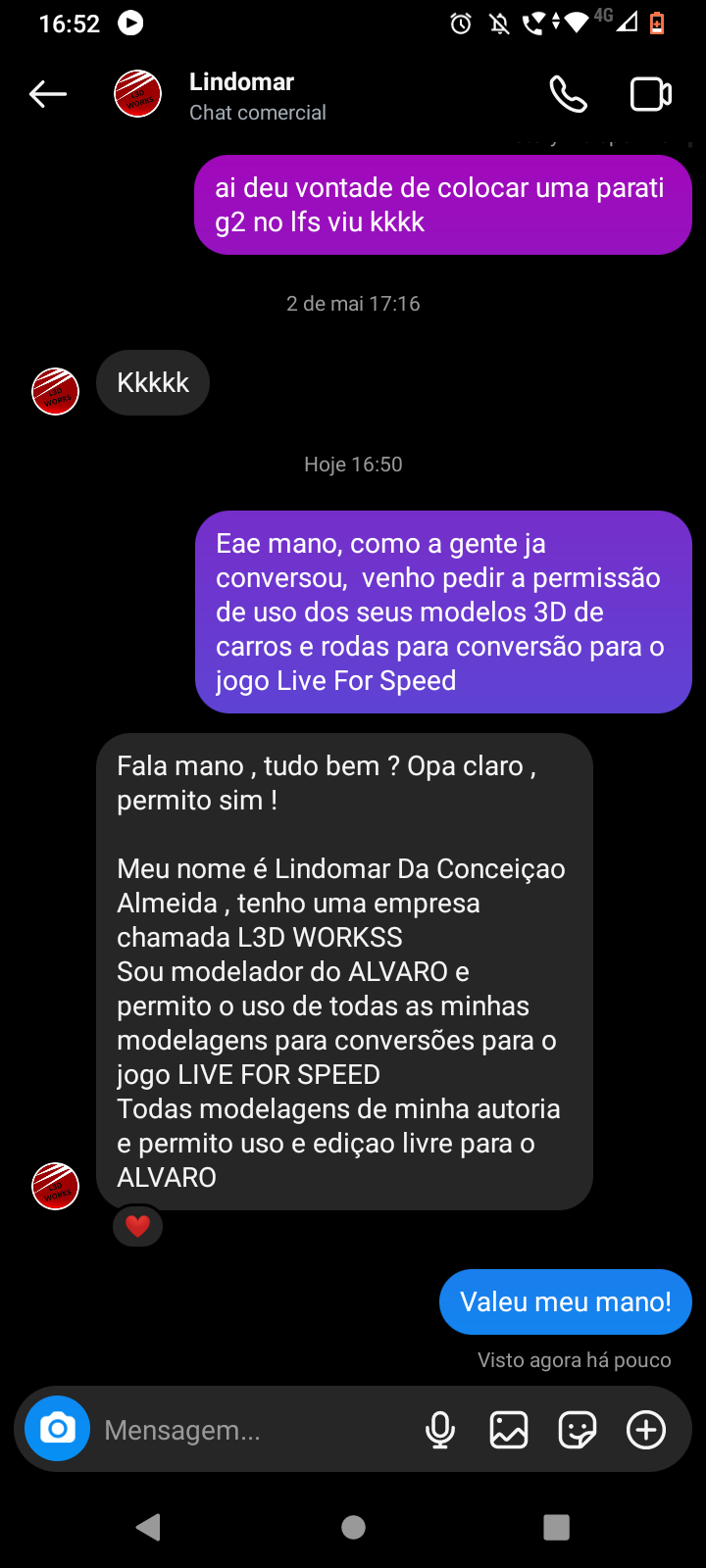The width and height of the screenshot is (706, 1568).
Task: Open the gallery image picker
Action: coord(509,1430)
